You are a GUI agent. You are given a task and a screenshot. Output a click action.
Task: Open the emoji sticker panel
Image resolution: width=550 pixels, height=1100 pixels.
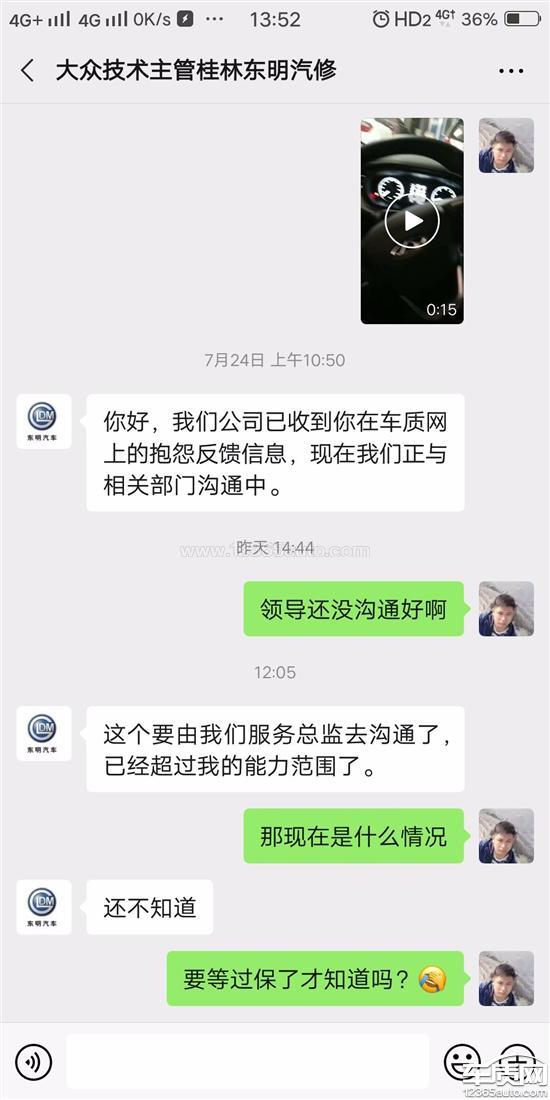click(462, 1062)
